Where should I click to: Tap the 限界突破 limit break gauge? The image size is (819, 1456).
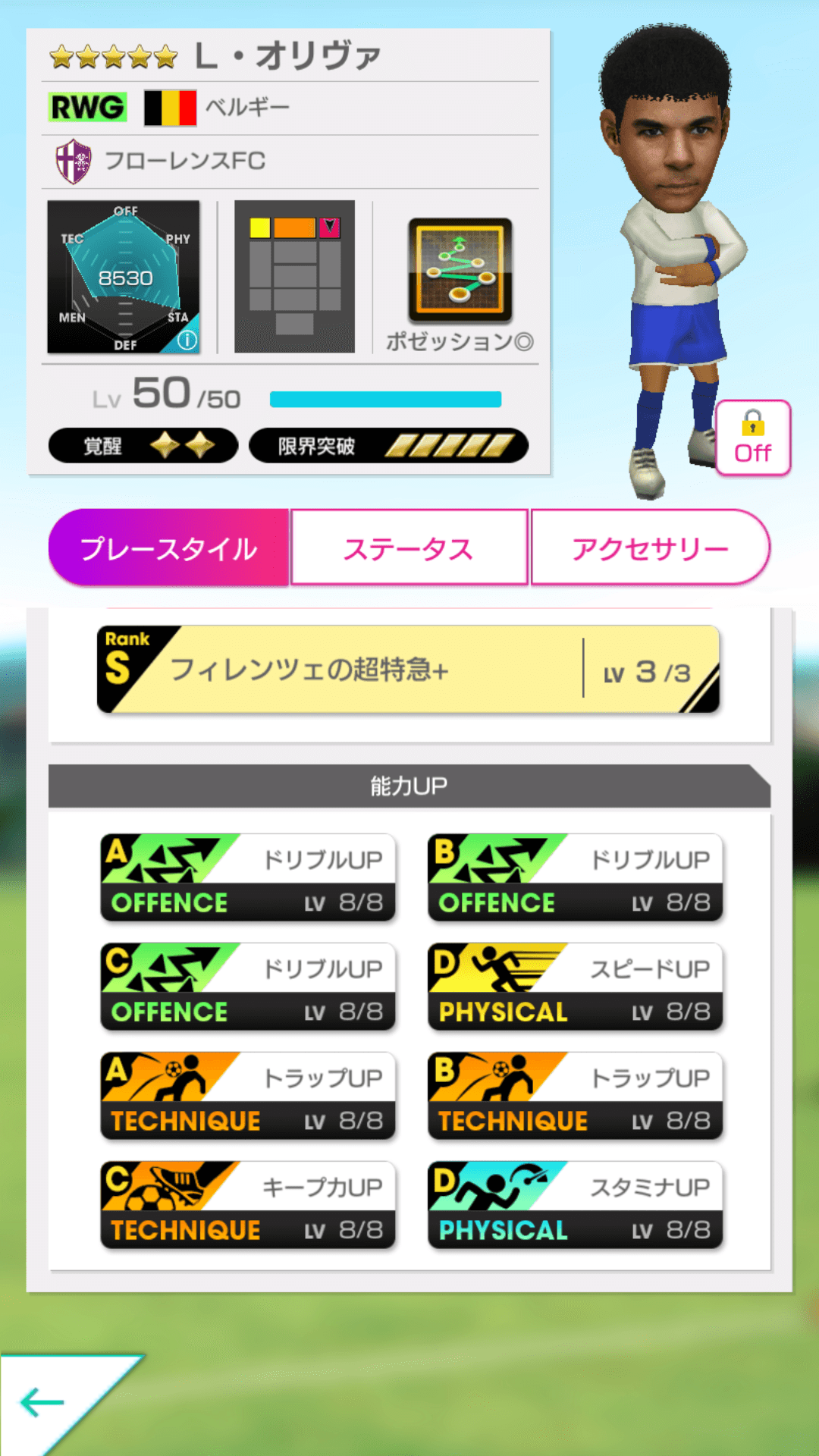click(x=389, y=446)
